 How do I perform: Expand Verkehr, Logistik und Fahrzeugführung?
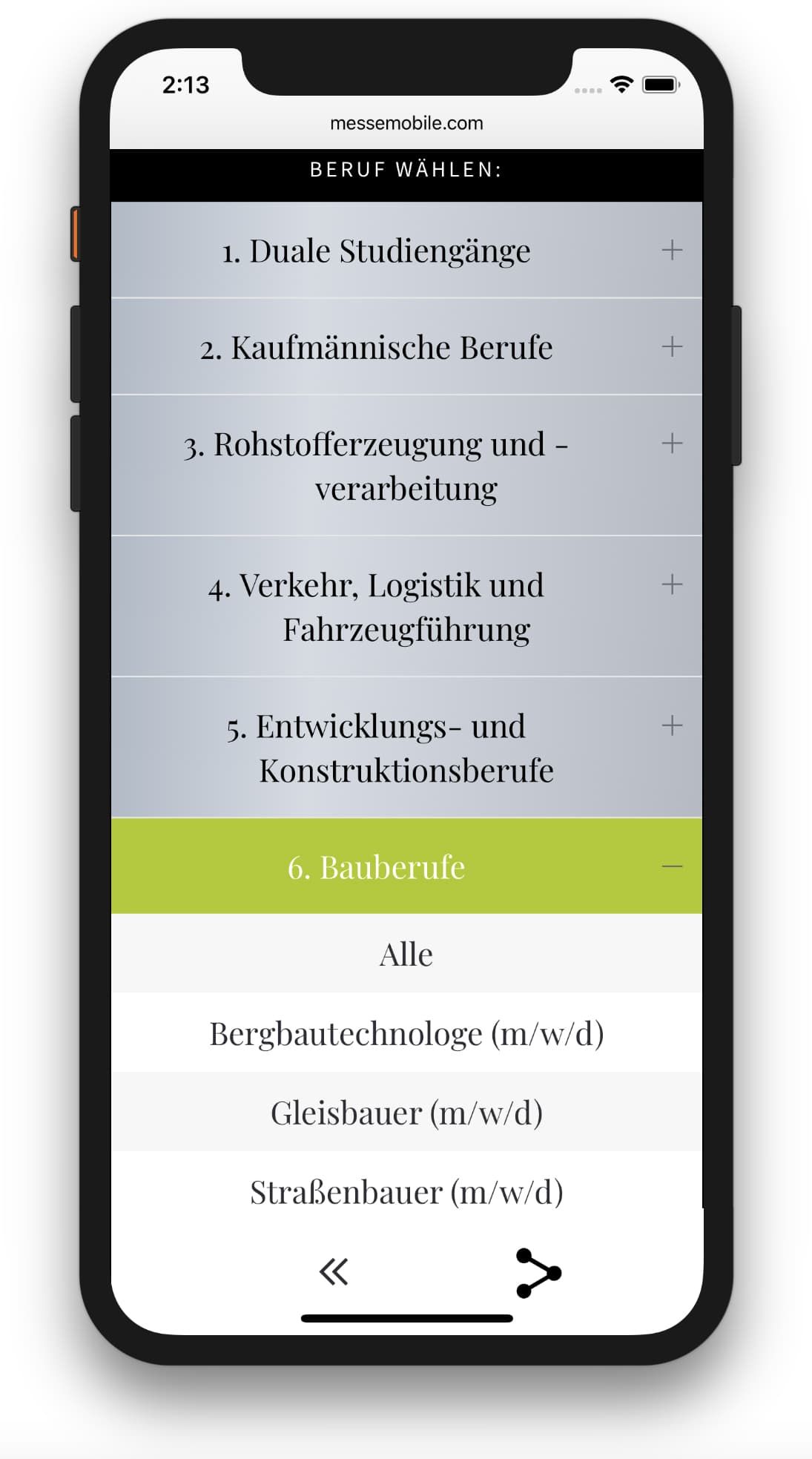coord(406,606)
